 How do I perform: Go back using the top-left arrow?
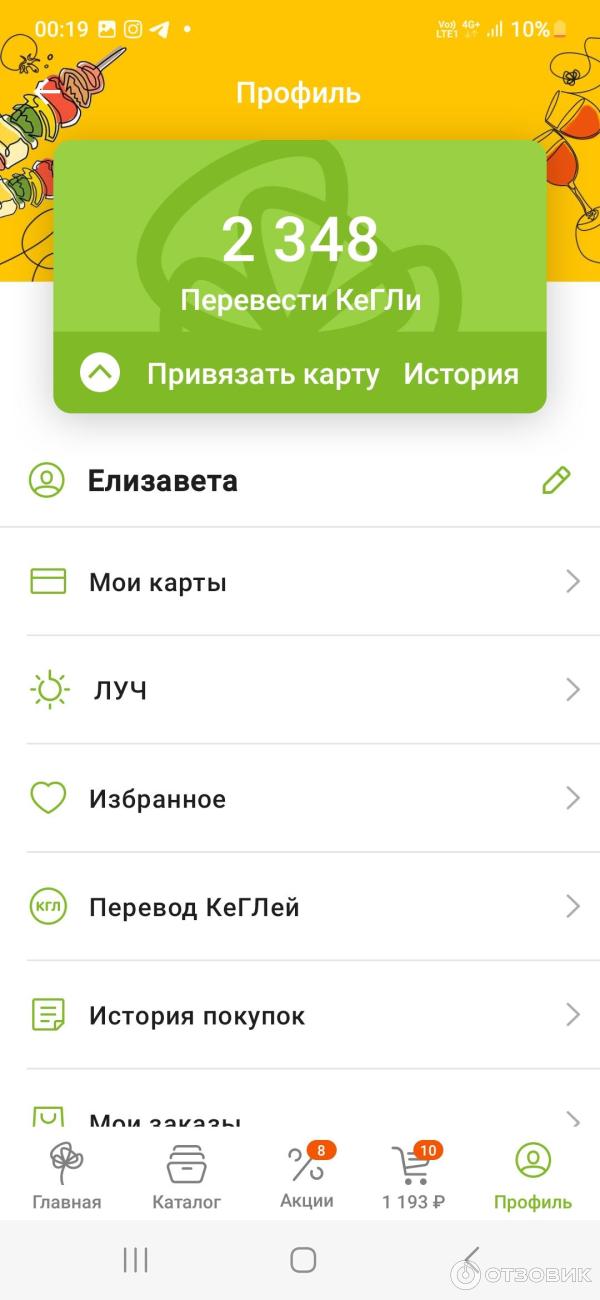click(46, 93)
